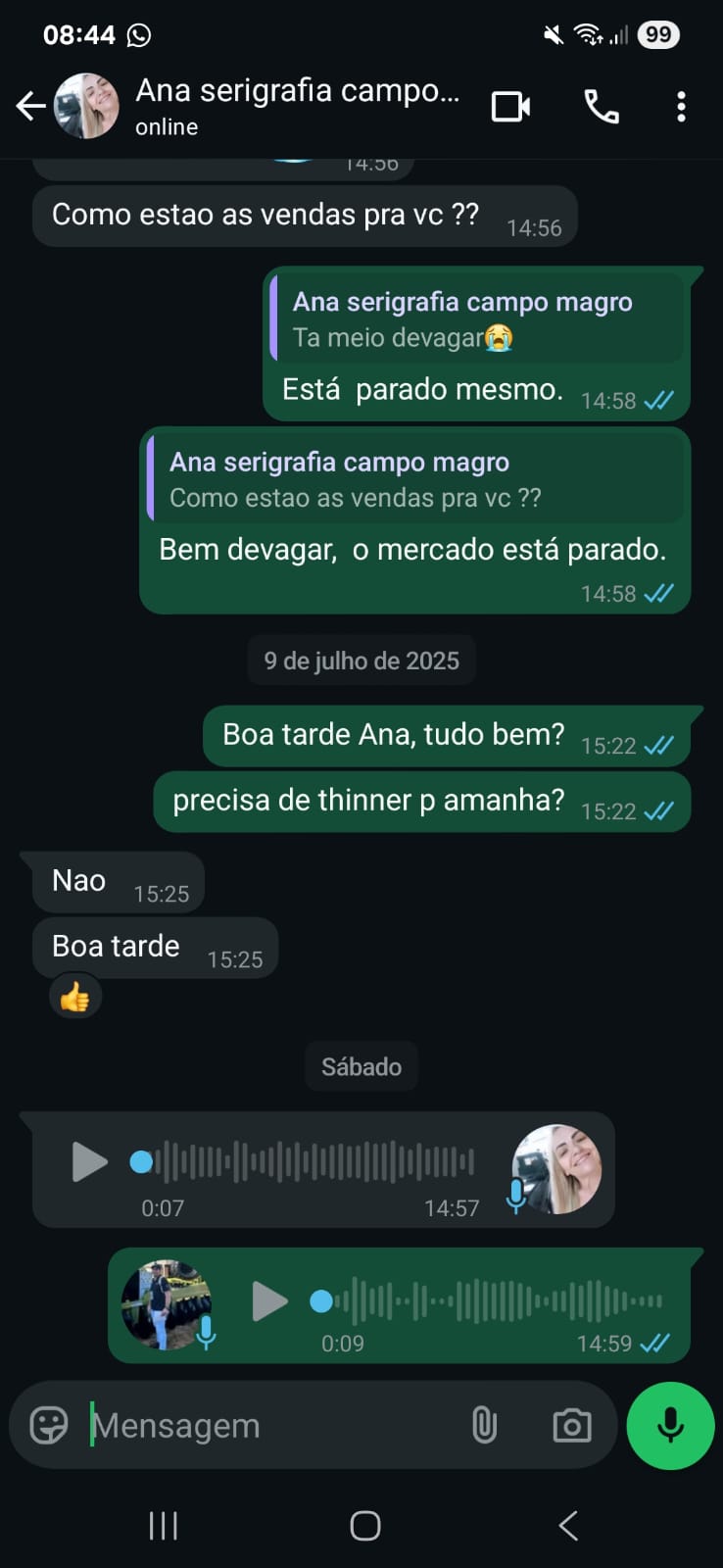Attach a file to the message
Image resolution: width=723 pixels, height=1568 pixels.
coord(484,1425)
